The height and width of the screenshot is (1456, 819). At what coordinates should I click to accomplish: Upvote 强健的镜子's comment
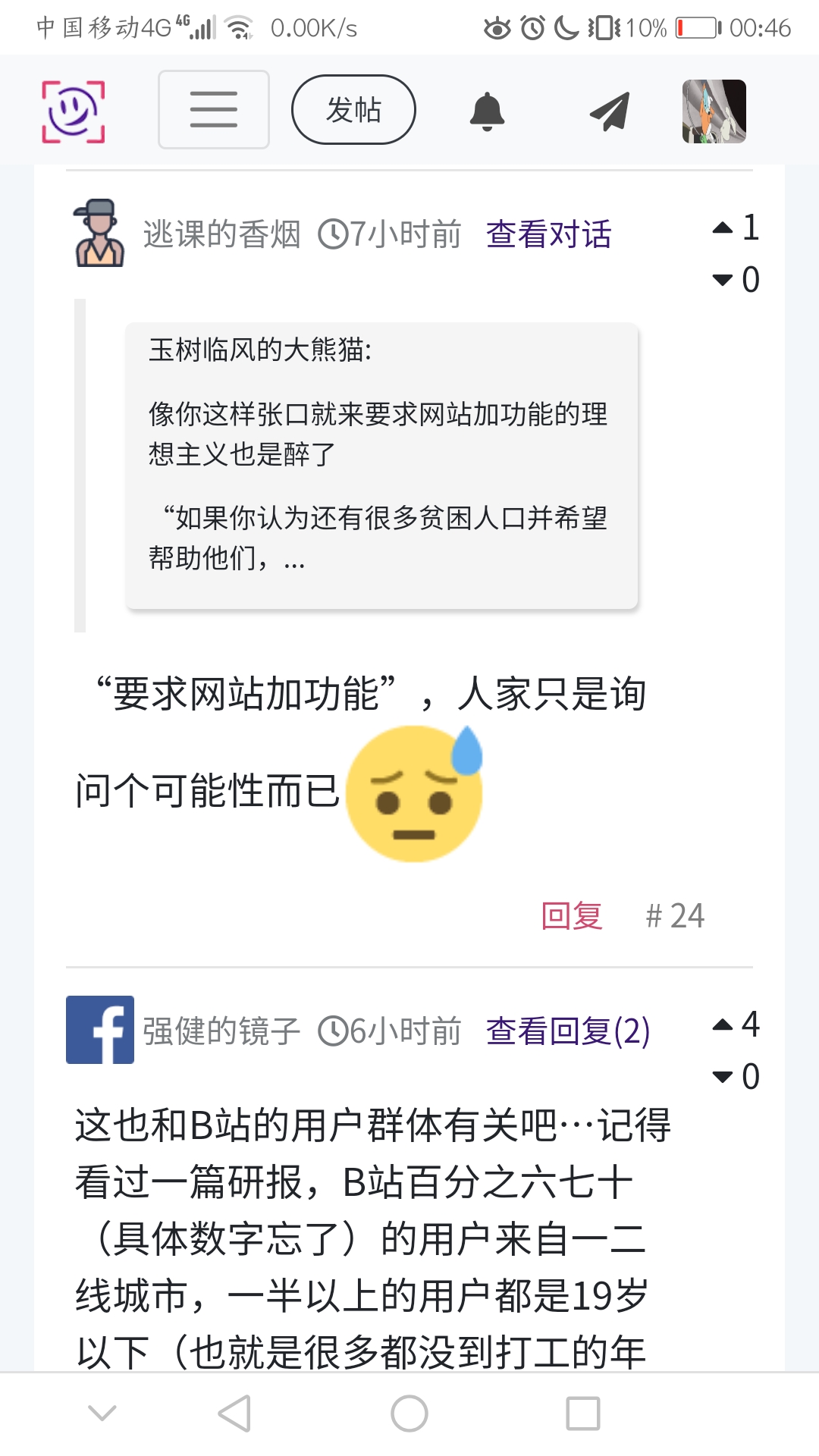pyautogui.click(x=723, y=1025)
